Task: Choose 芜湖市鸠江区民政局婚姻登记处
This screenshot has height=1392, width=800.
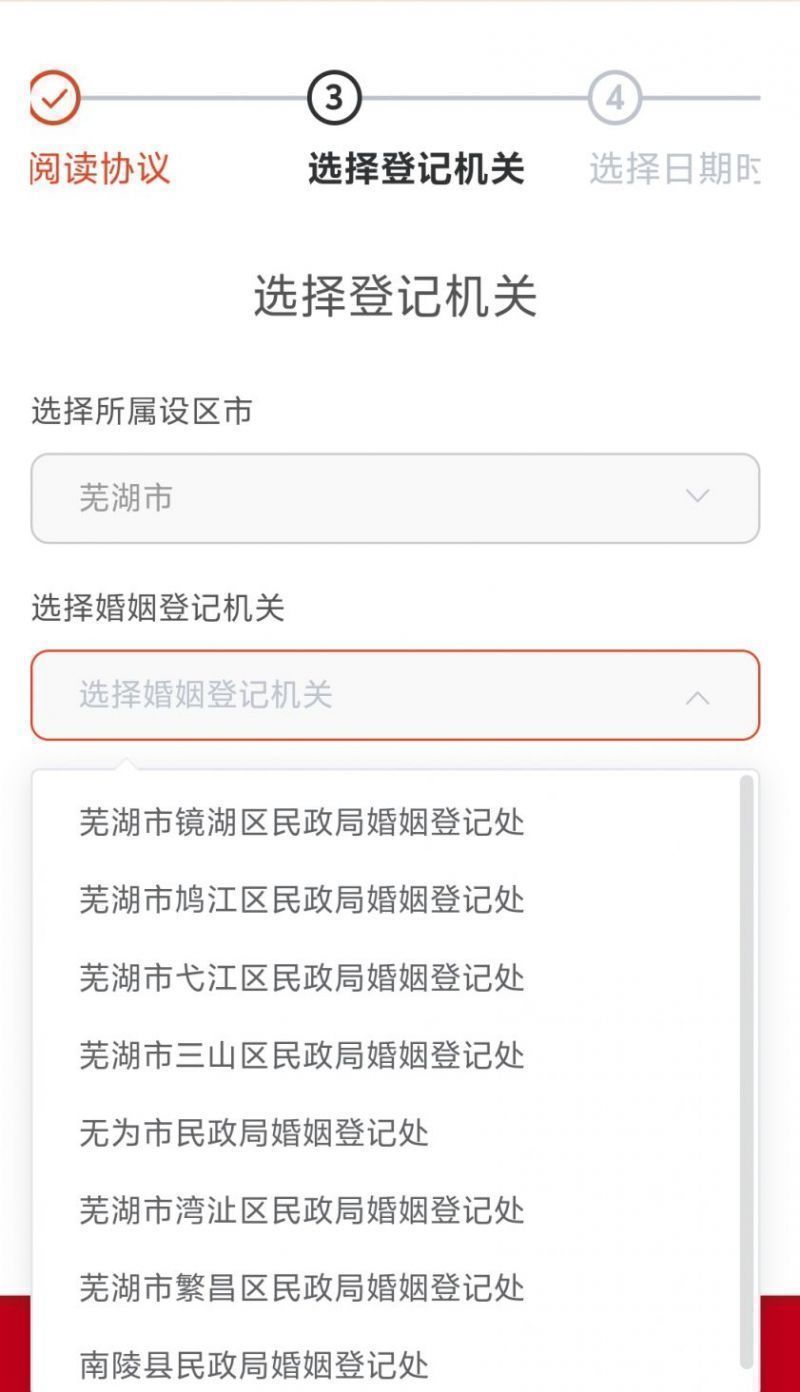Action: (x=301, y=900)
